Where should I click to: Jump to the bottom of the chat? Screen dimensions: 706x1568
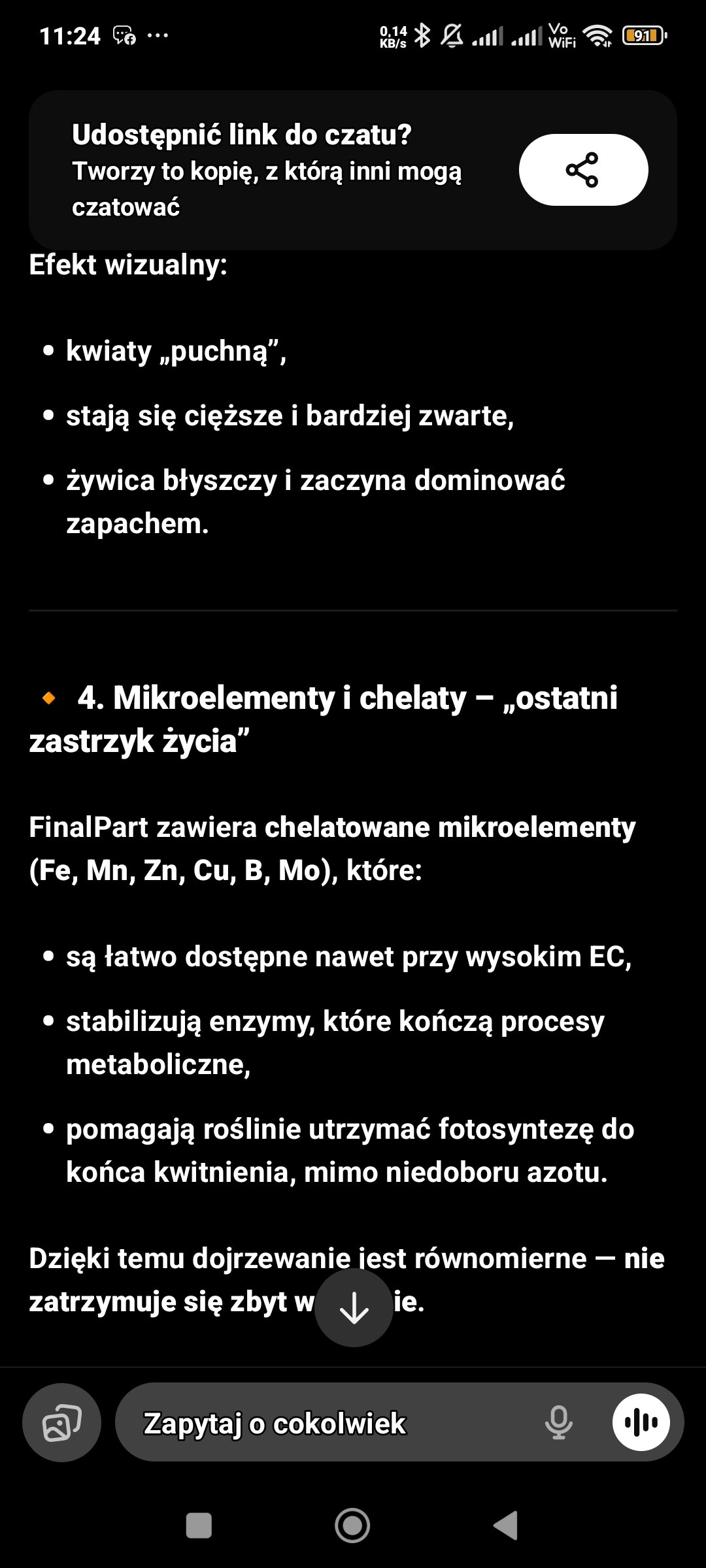coord(354,1307)
